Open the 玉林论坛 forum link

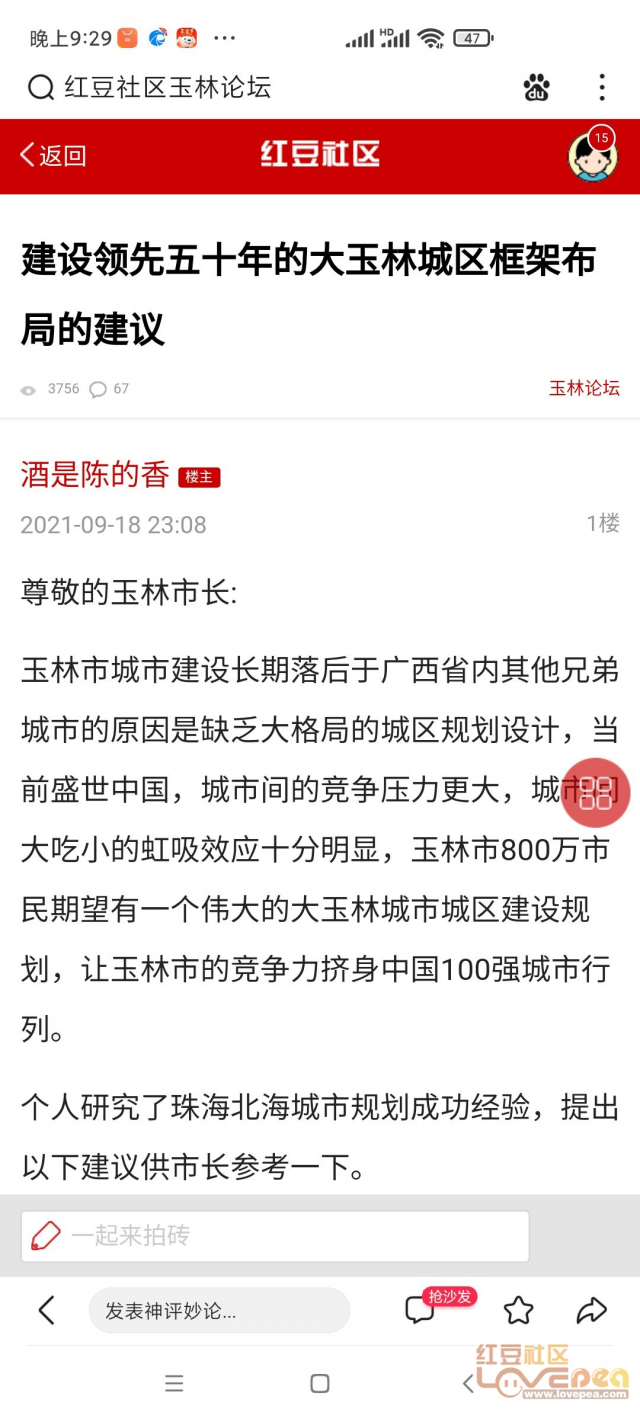(584, 388)
